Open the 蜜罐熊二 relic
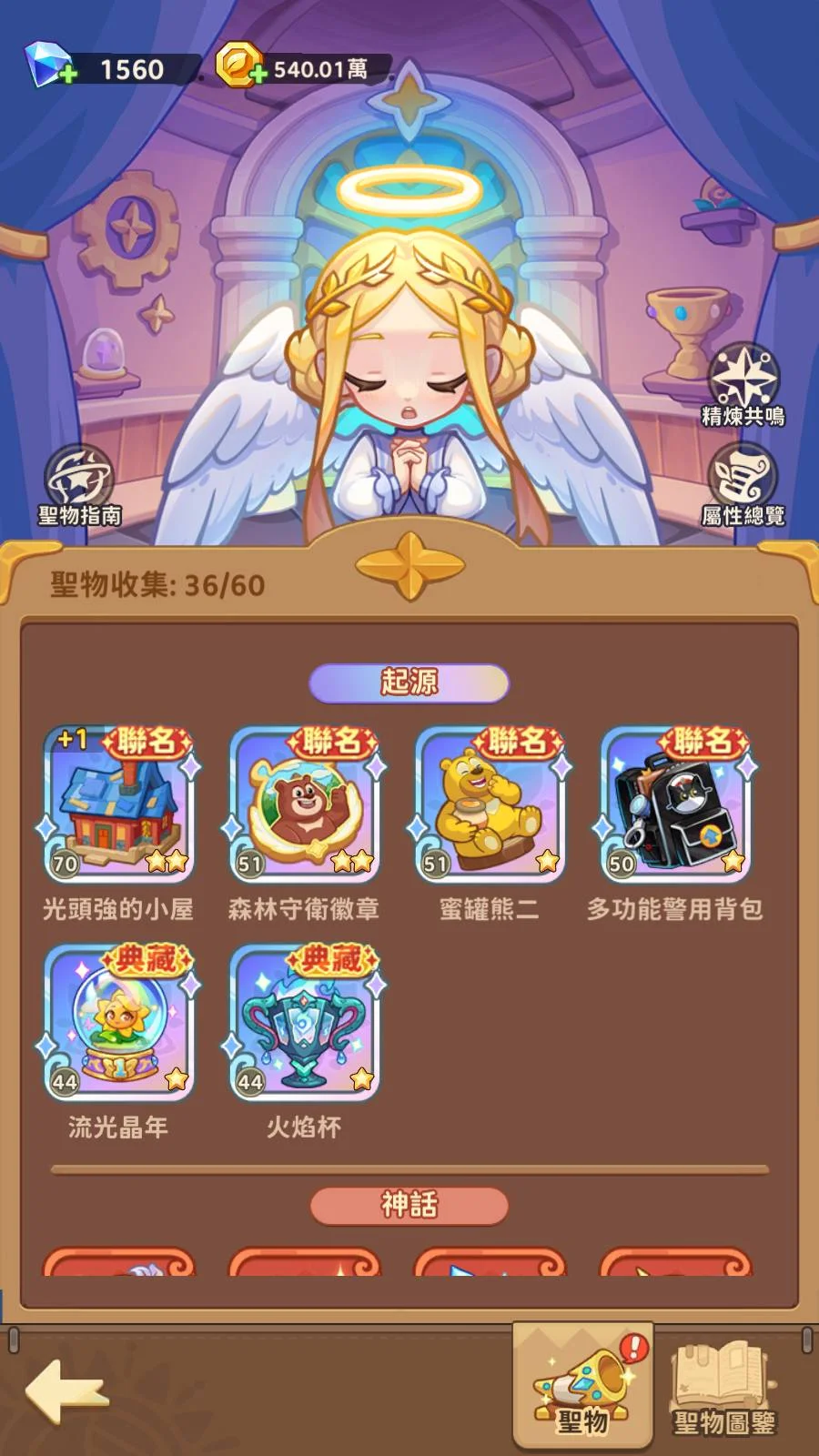819x1456 pixels. click(490, 805)
